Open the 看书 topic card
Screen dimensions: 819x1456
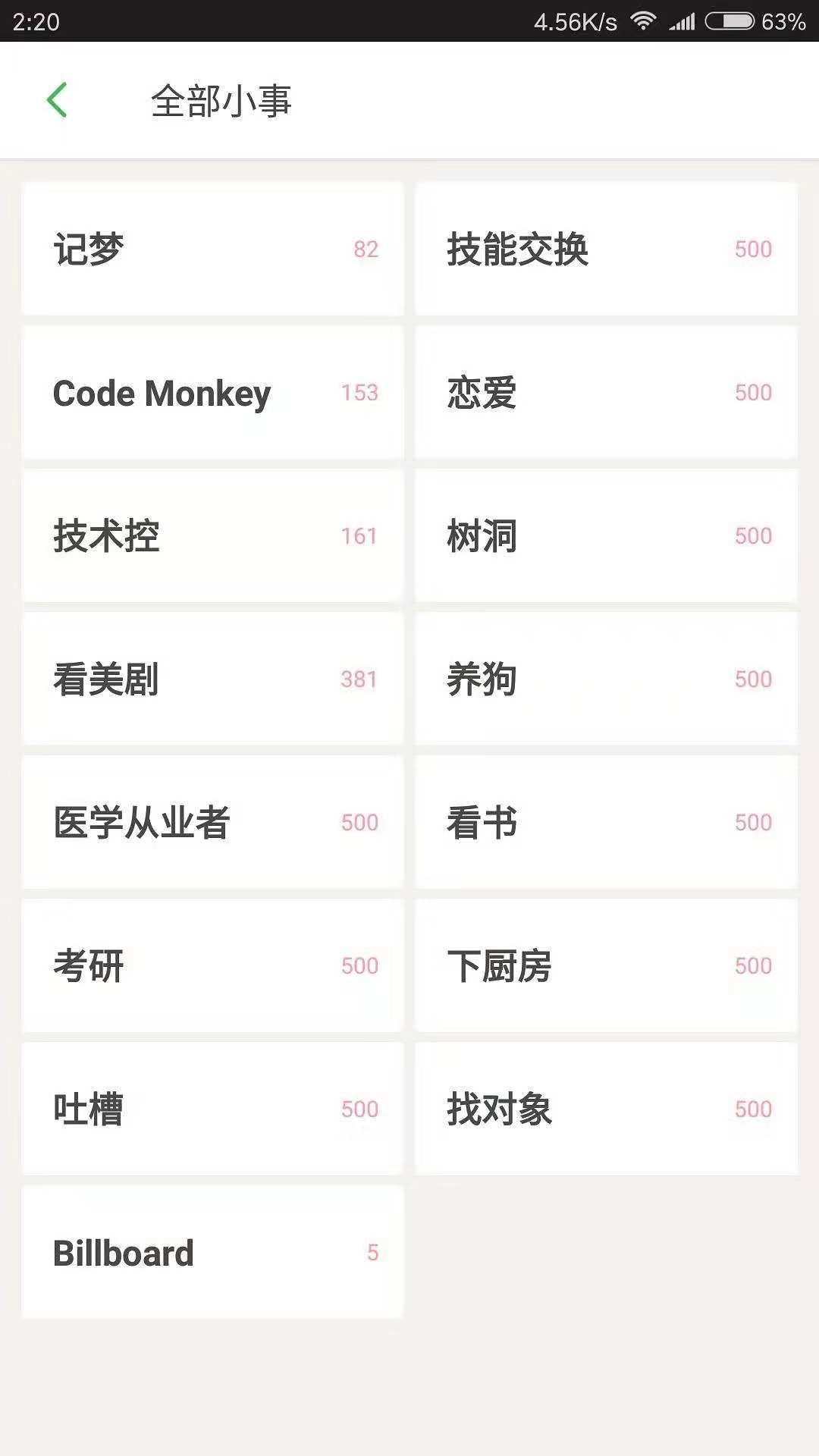click(606, 822)
